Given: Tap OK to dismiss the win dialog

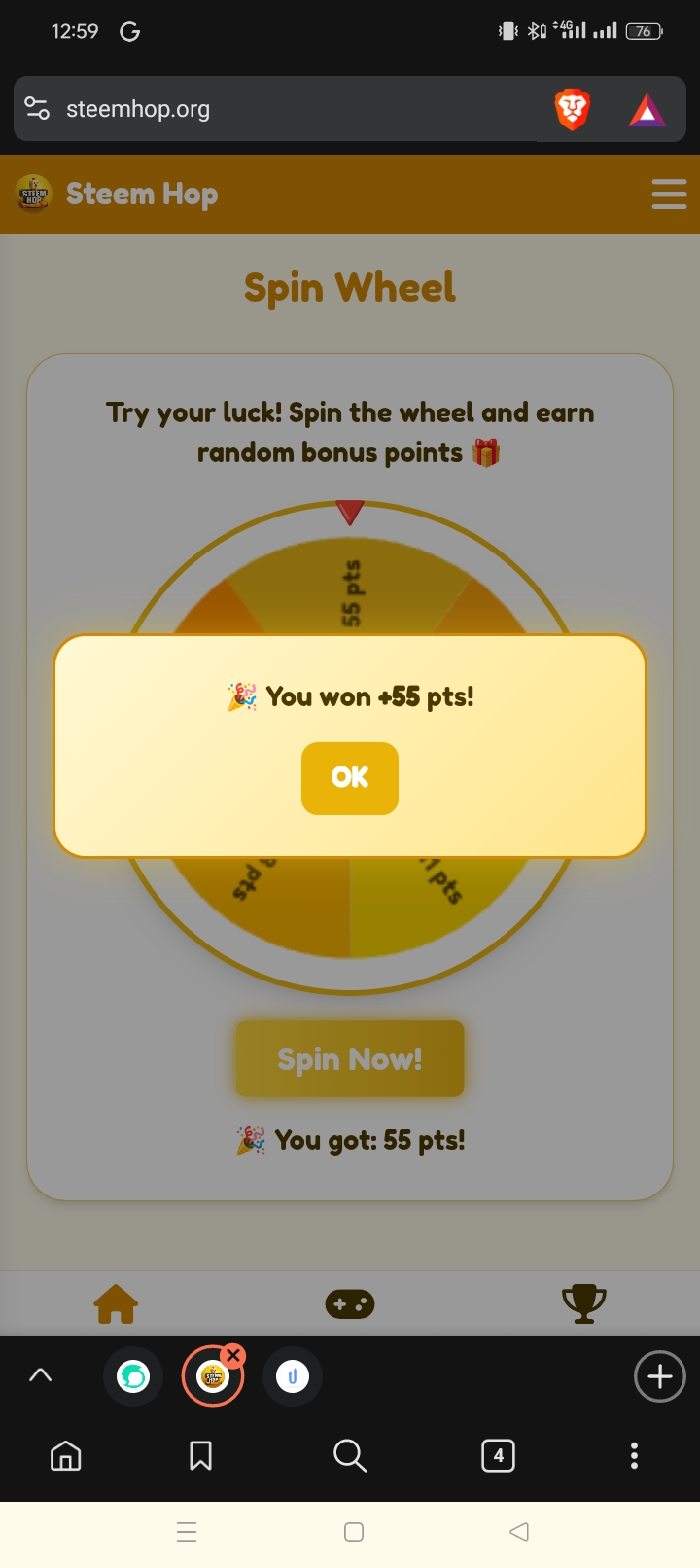Looking at the screenshot, I should tap(350, 778).
